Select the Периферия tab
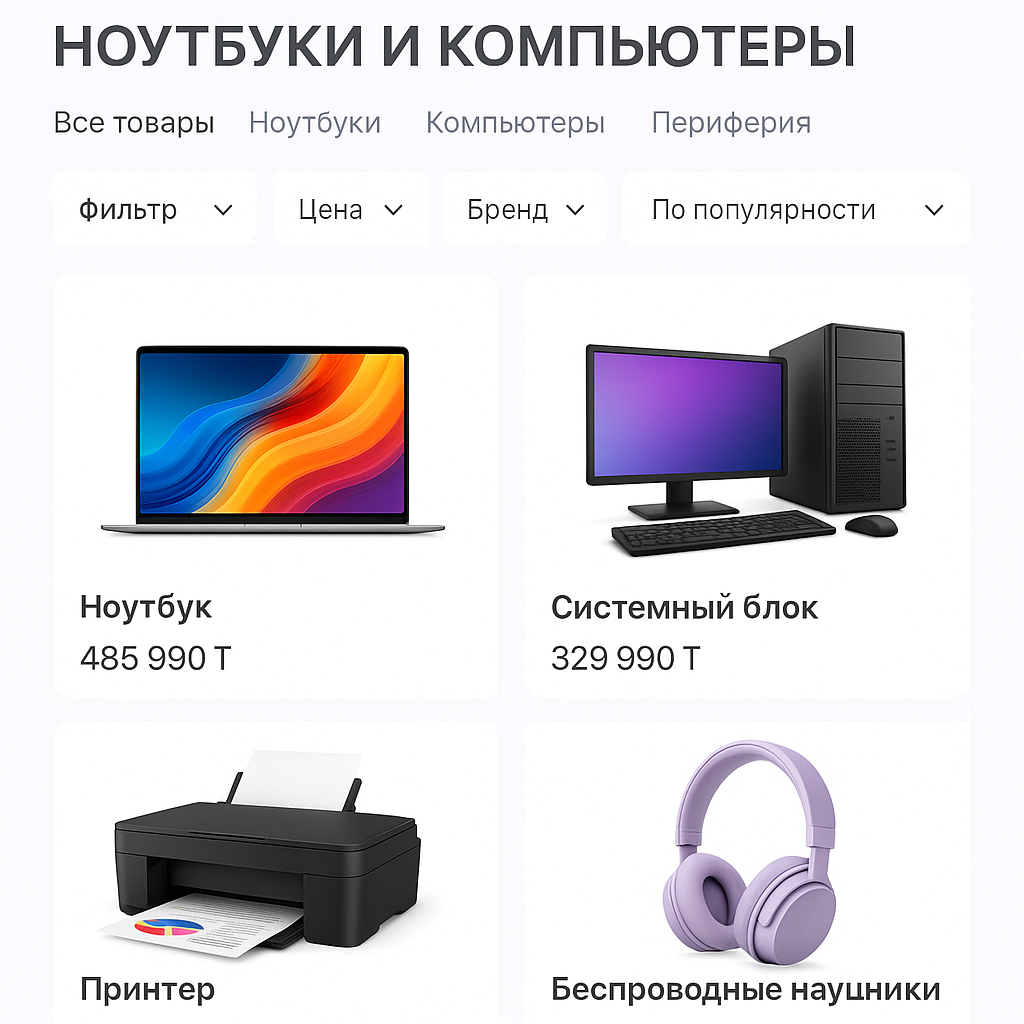Image resolution: width=1024 pixels, height=1024 pixels. coord(731,123)
